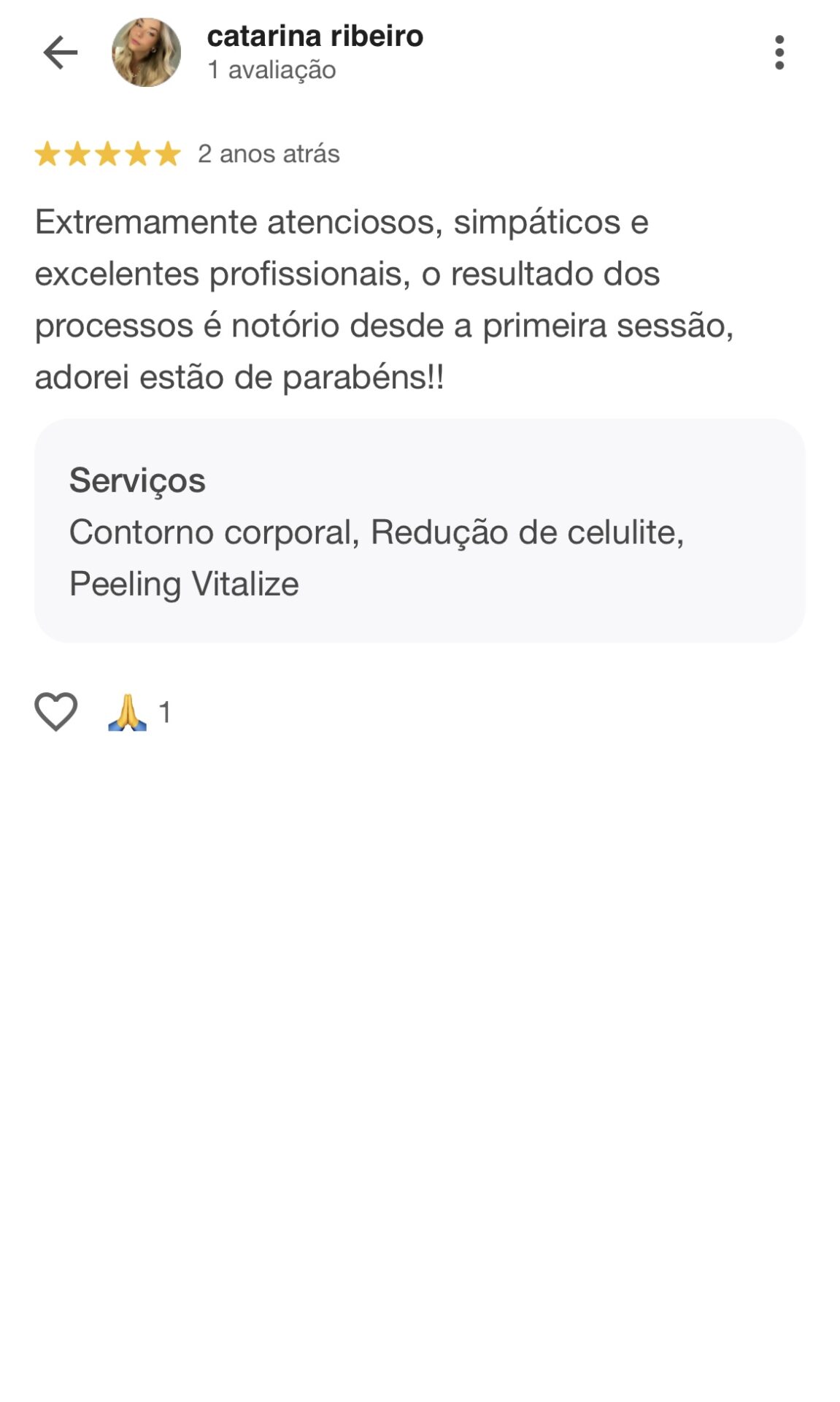Click the folded hands 🙏 reaction emoji
This screenshot has height=1402, width=840.
point(126,710)
